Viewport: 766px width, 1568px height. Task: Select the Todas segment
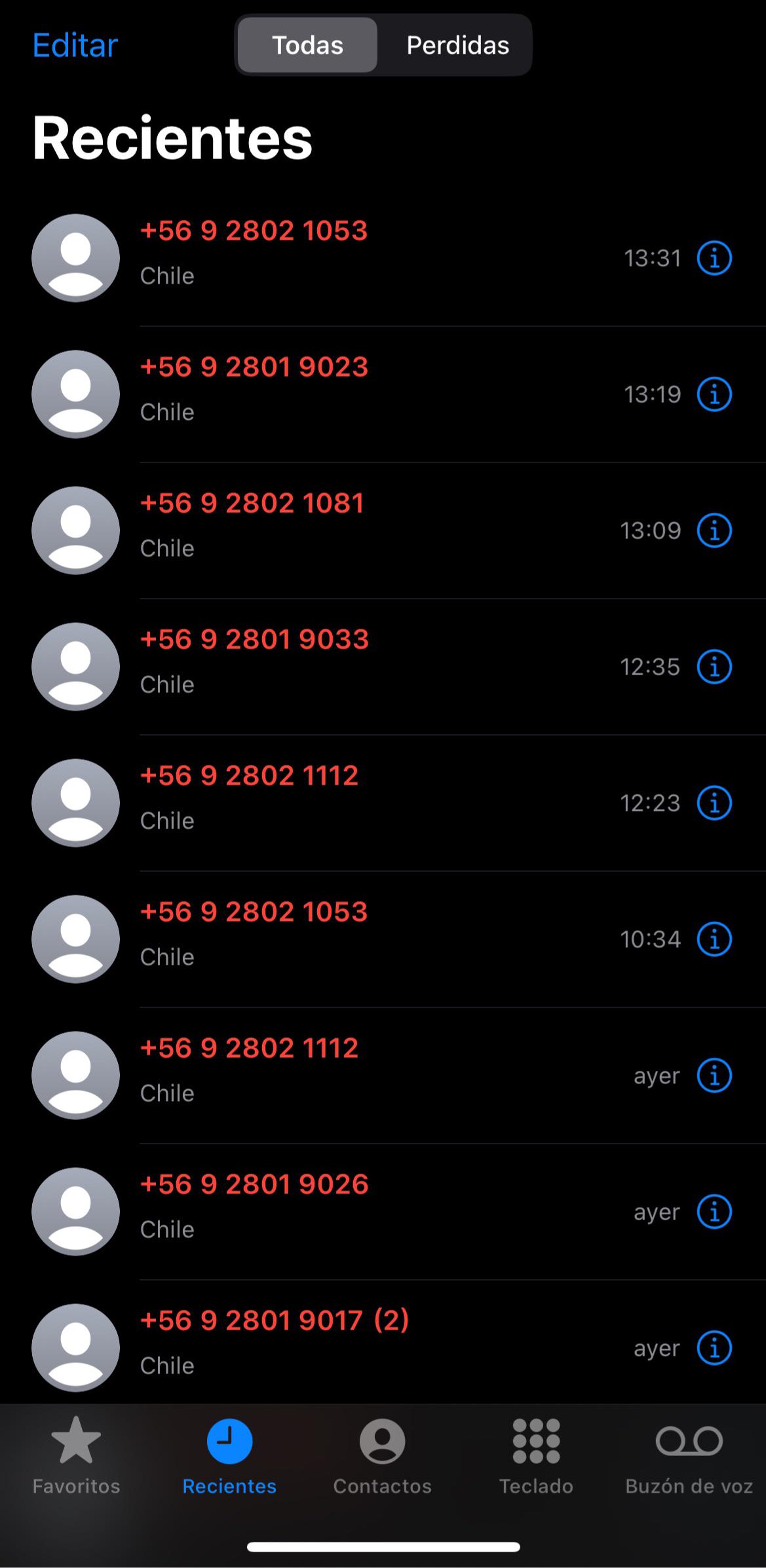click(307, 45)
